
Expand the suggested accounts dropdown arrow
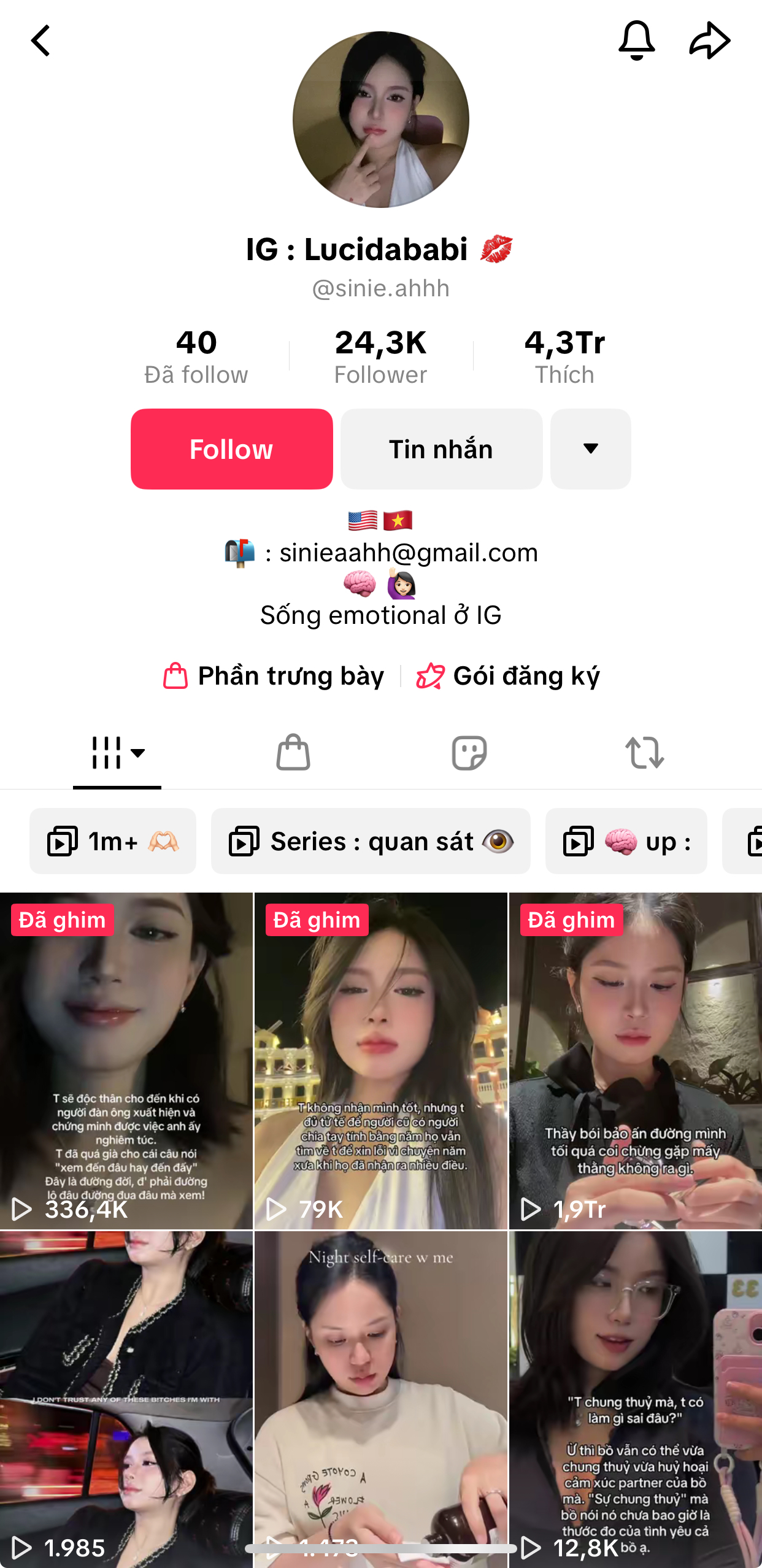590,449
